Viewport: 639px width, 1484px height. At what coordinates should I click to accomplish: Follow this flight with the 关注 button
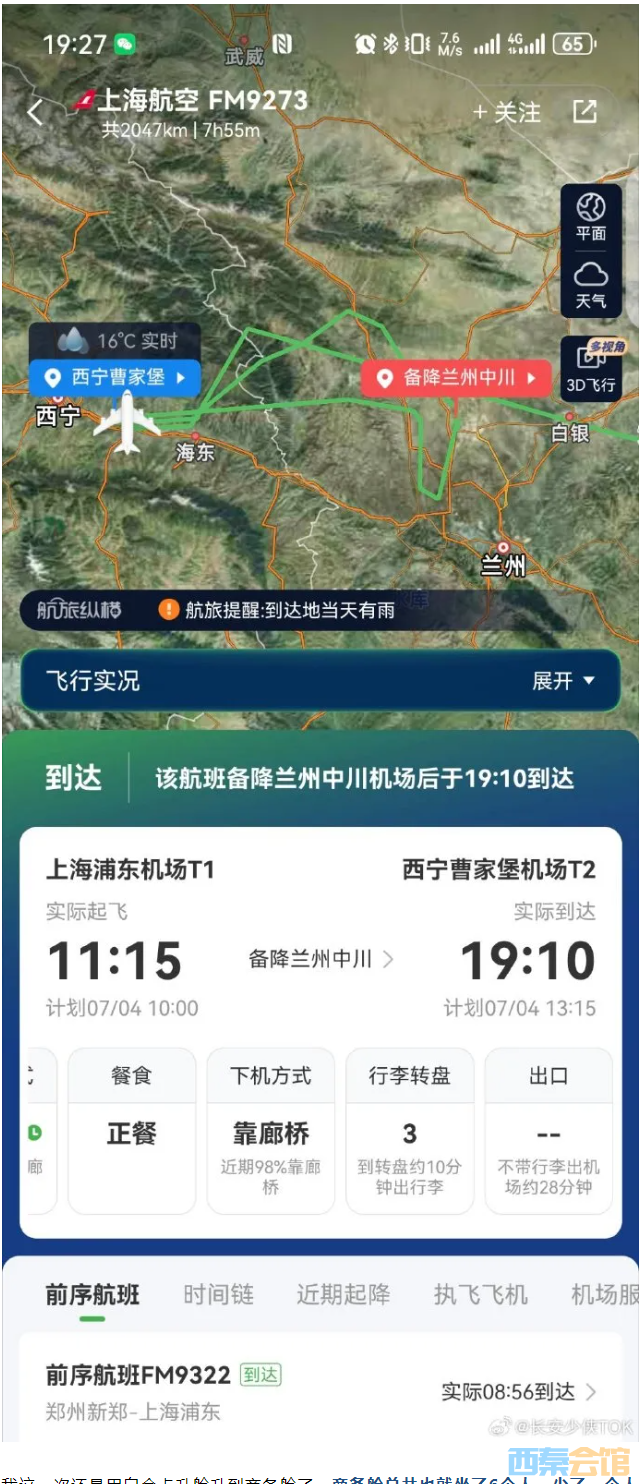(507, 112)
